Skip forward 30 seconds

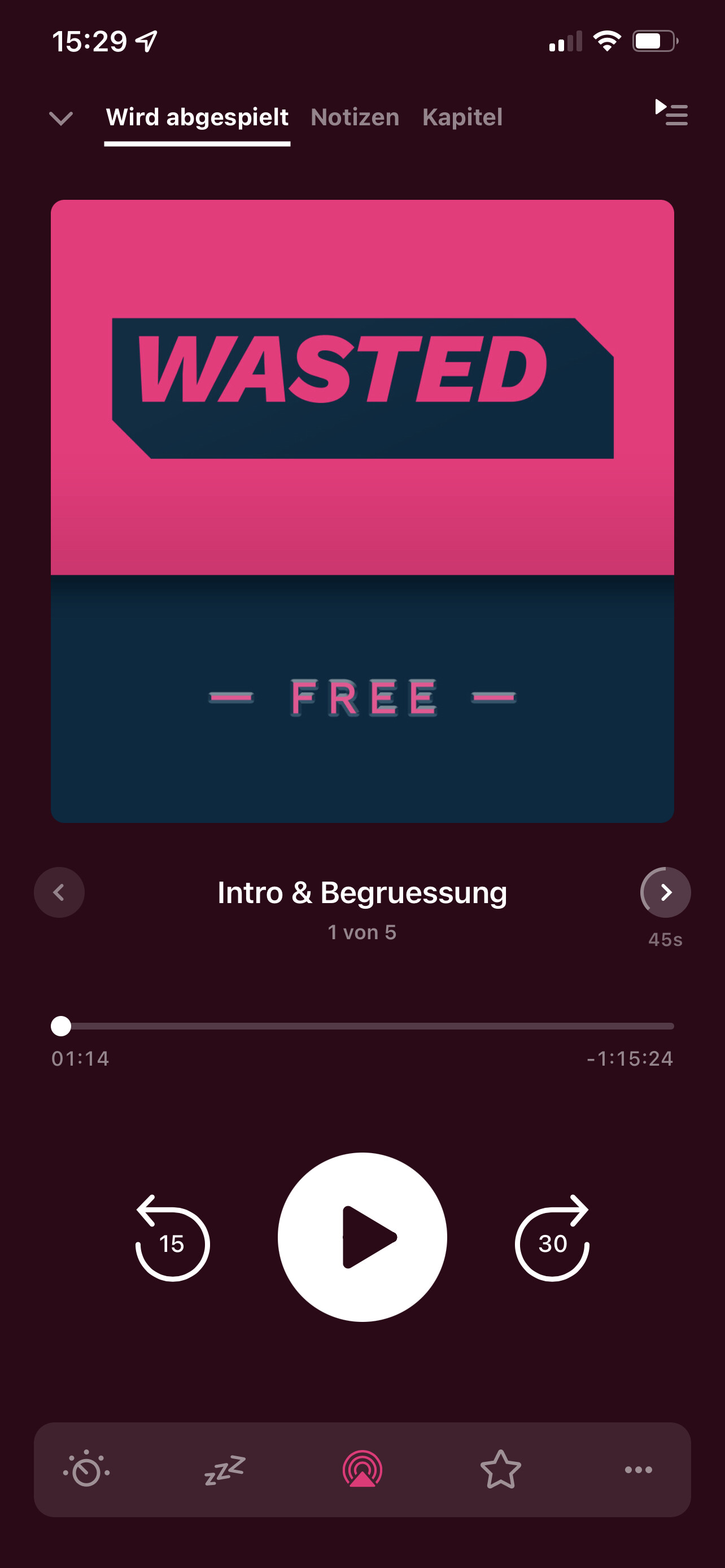pos(552,1239)
